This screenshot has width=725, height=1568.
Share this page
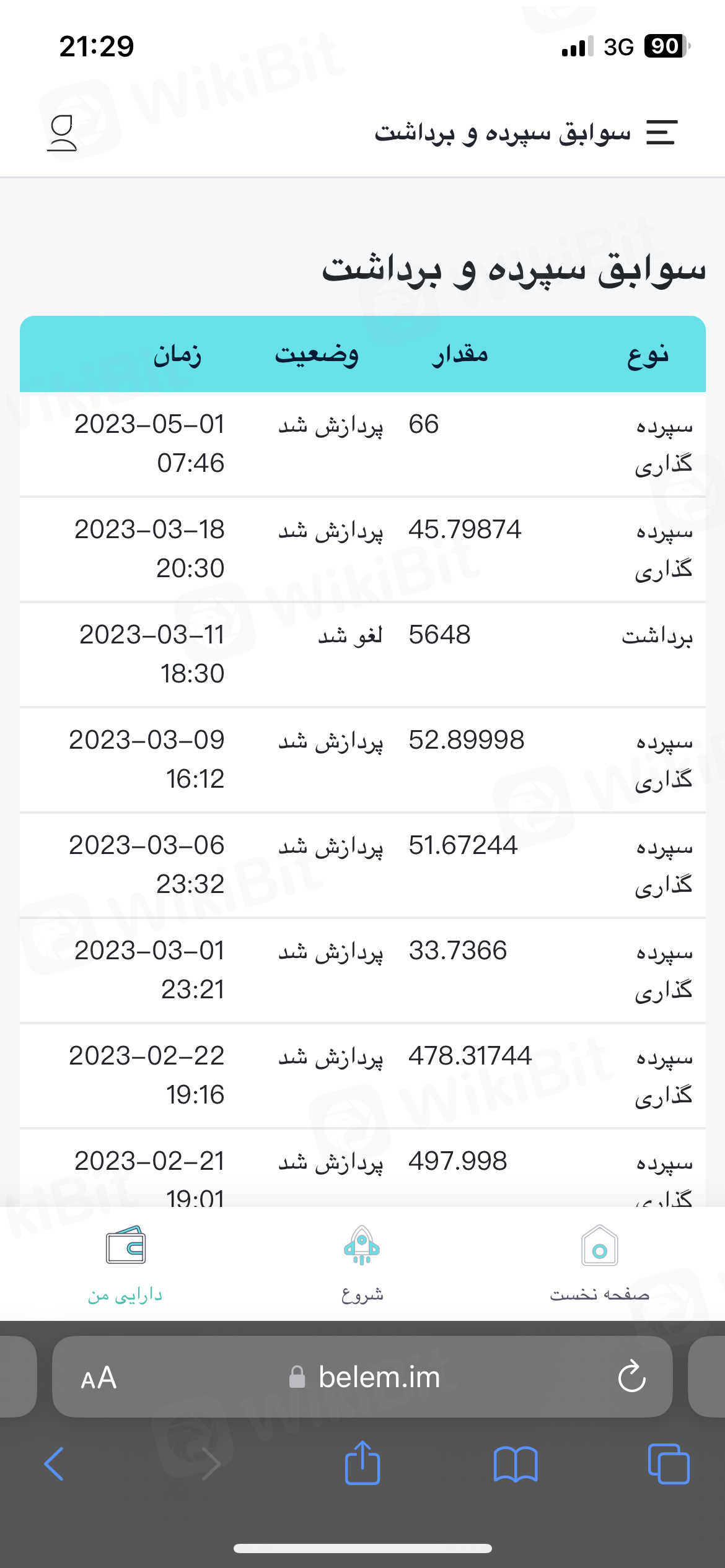click(362, 1463)
